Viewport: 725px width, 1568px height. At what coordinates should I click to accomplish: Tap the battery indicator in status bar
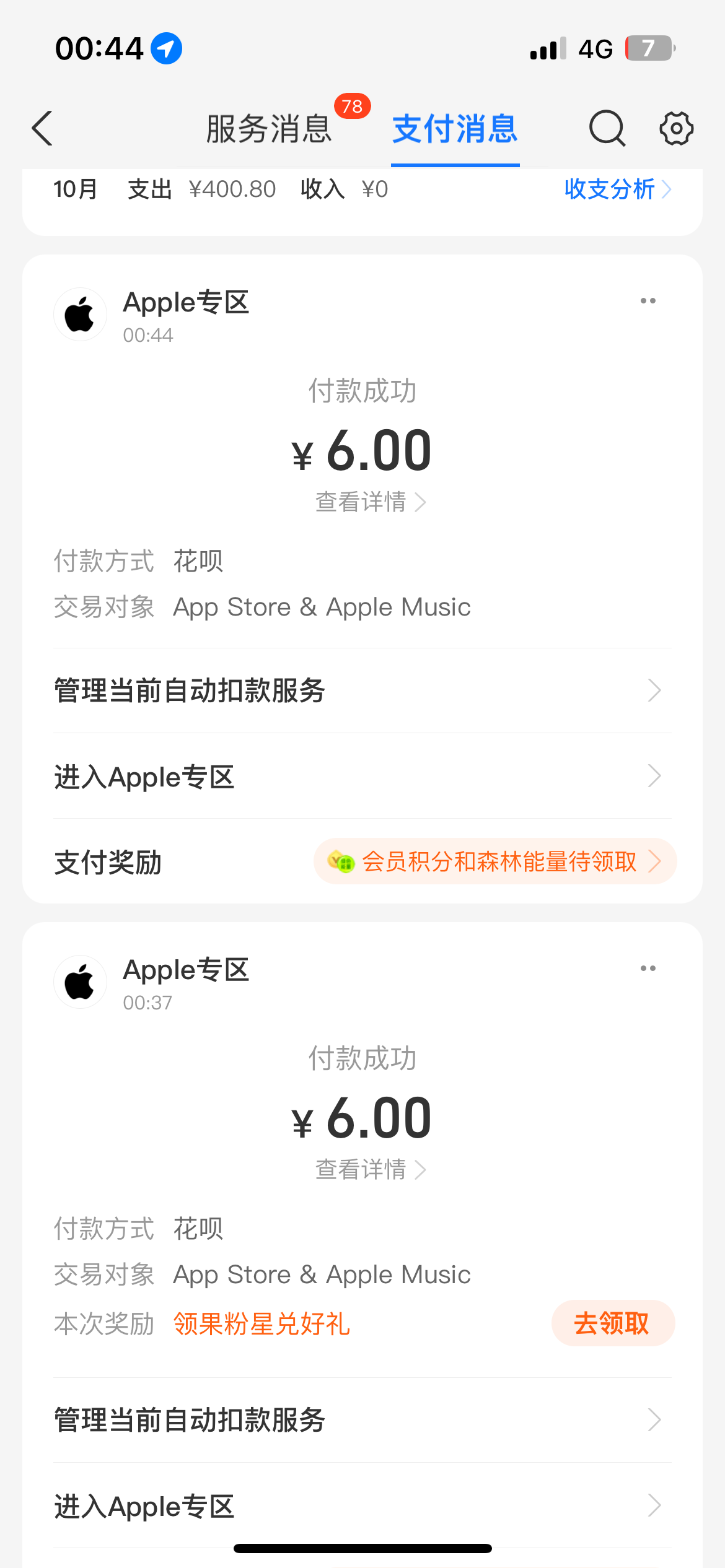(x=648, y=48)
